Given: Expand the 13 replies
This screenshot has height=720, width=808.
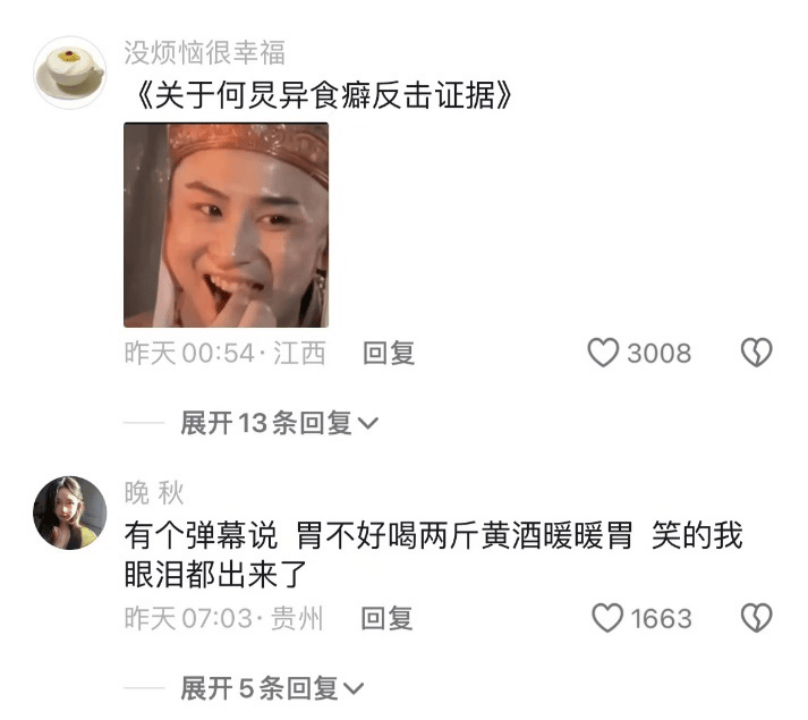Looking at the screenshot, I should [x=279, y=424].
